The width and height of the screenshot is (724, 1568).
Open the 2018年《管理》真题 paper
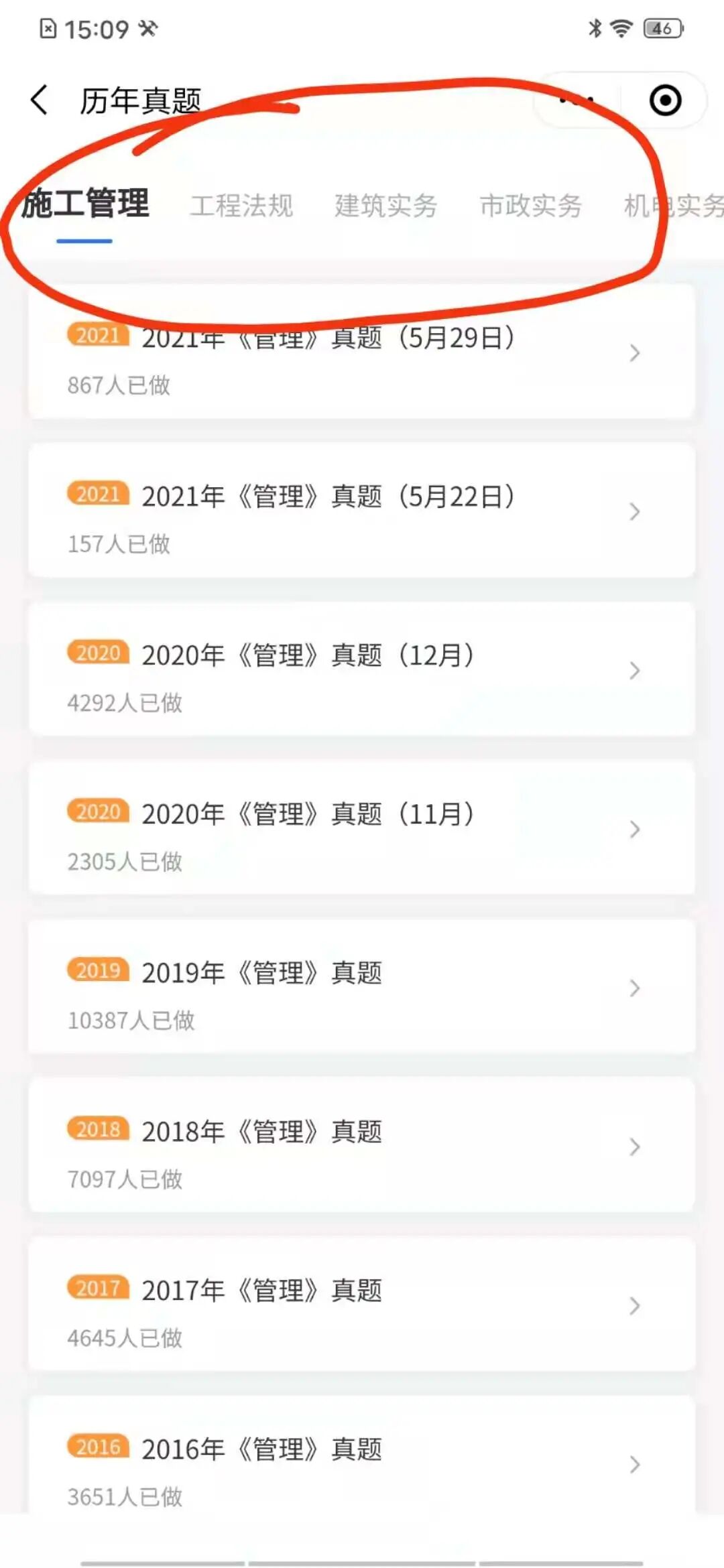click(361, 1146)
